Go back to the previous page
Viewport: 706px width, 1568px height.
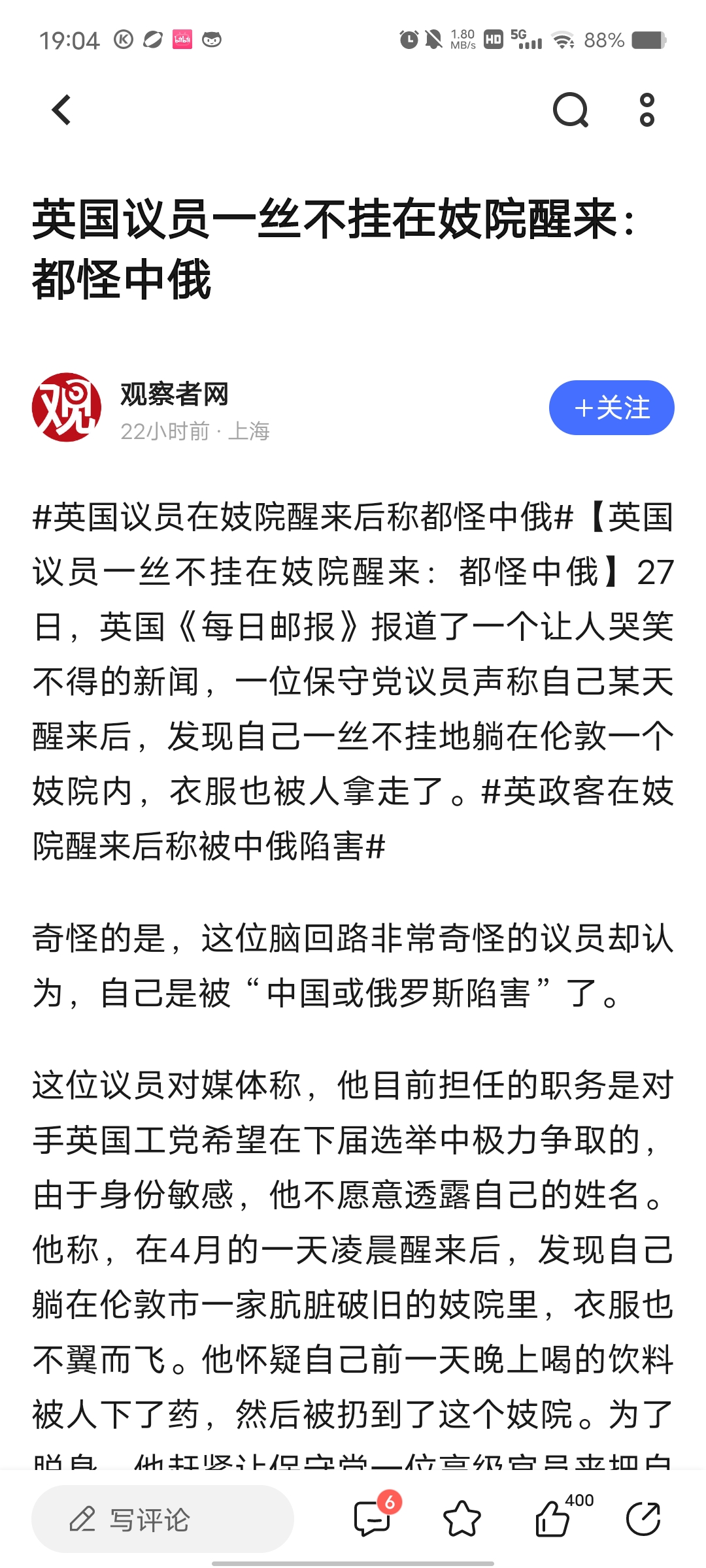[62, 110]
